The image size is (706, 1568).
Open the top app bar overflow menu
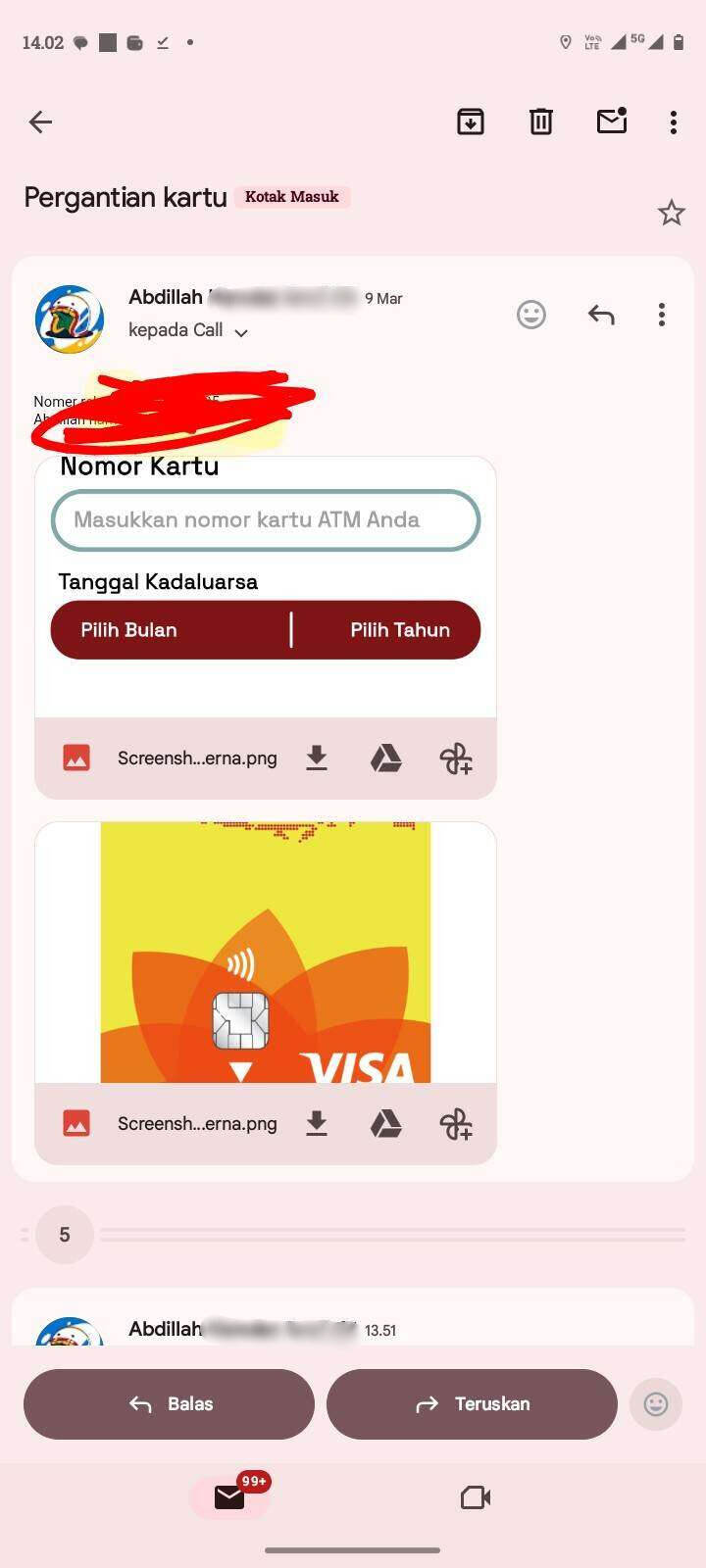pos(673,122)
